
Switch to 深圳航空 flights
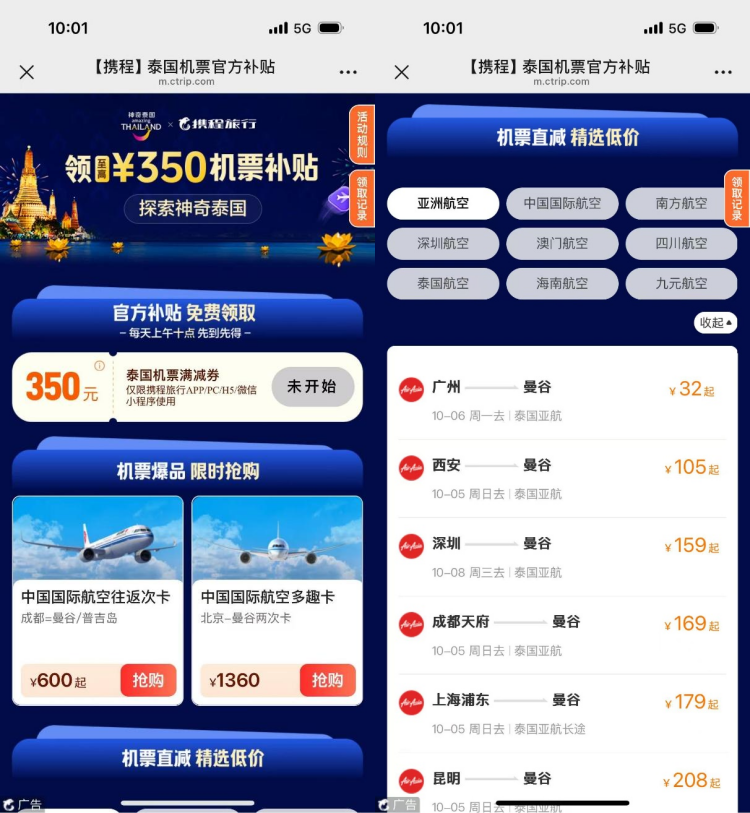click(443, 243)
